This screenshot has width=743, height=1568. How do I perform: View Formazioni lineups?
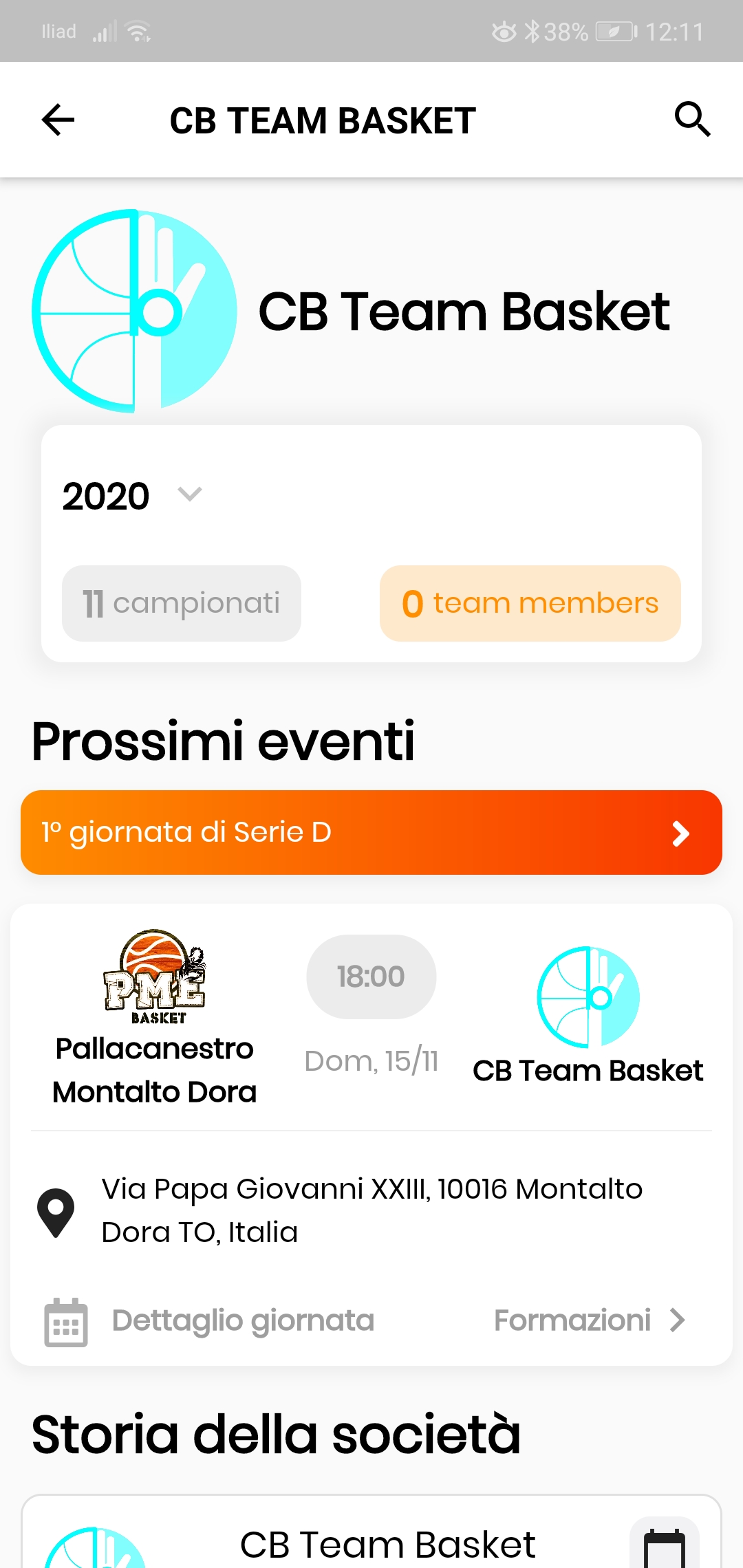(589, 1320)
